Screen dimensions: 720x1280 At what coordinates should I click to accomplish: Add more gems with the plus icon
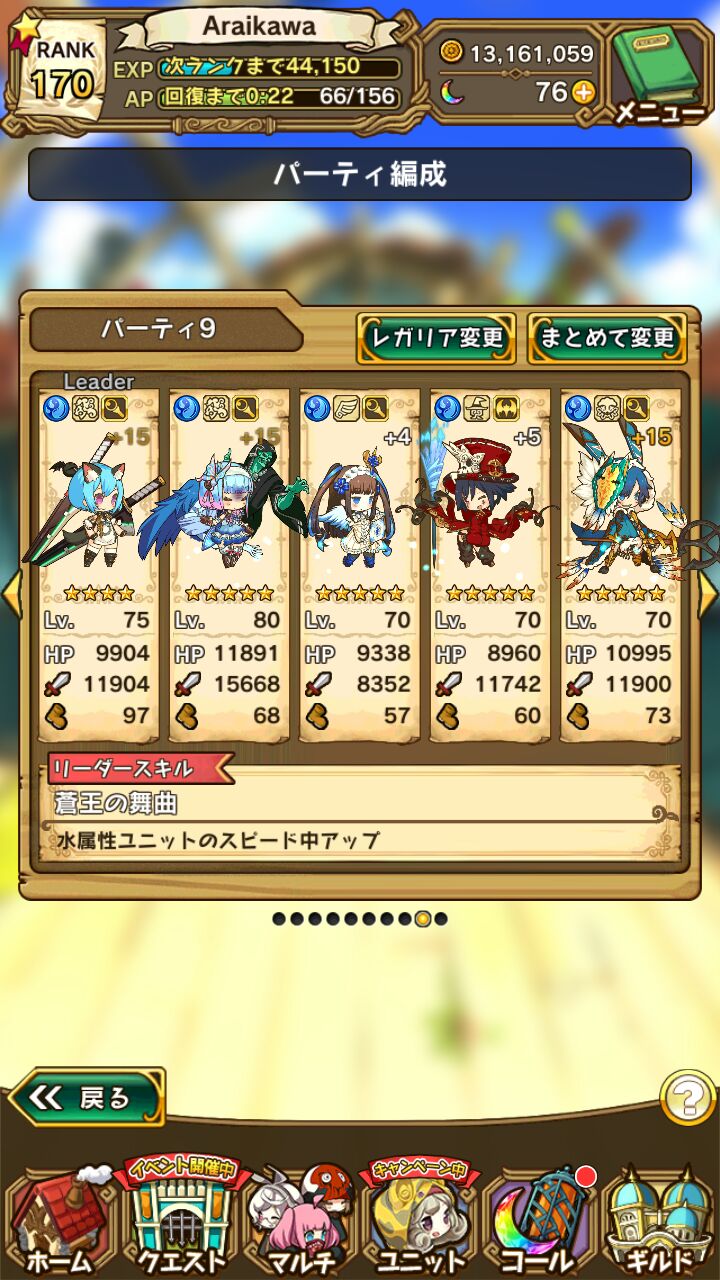[583, 92]
